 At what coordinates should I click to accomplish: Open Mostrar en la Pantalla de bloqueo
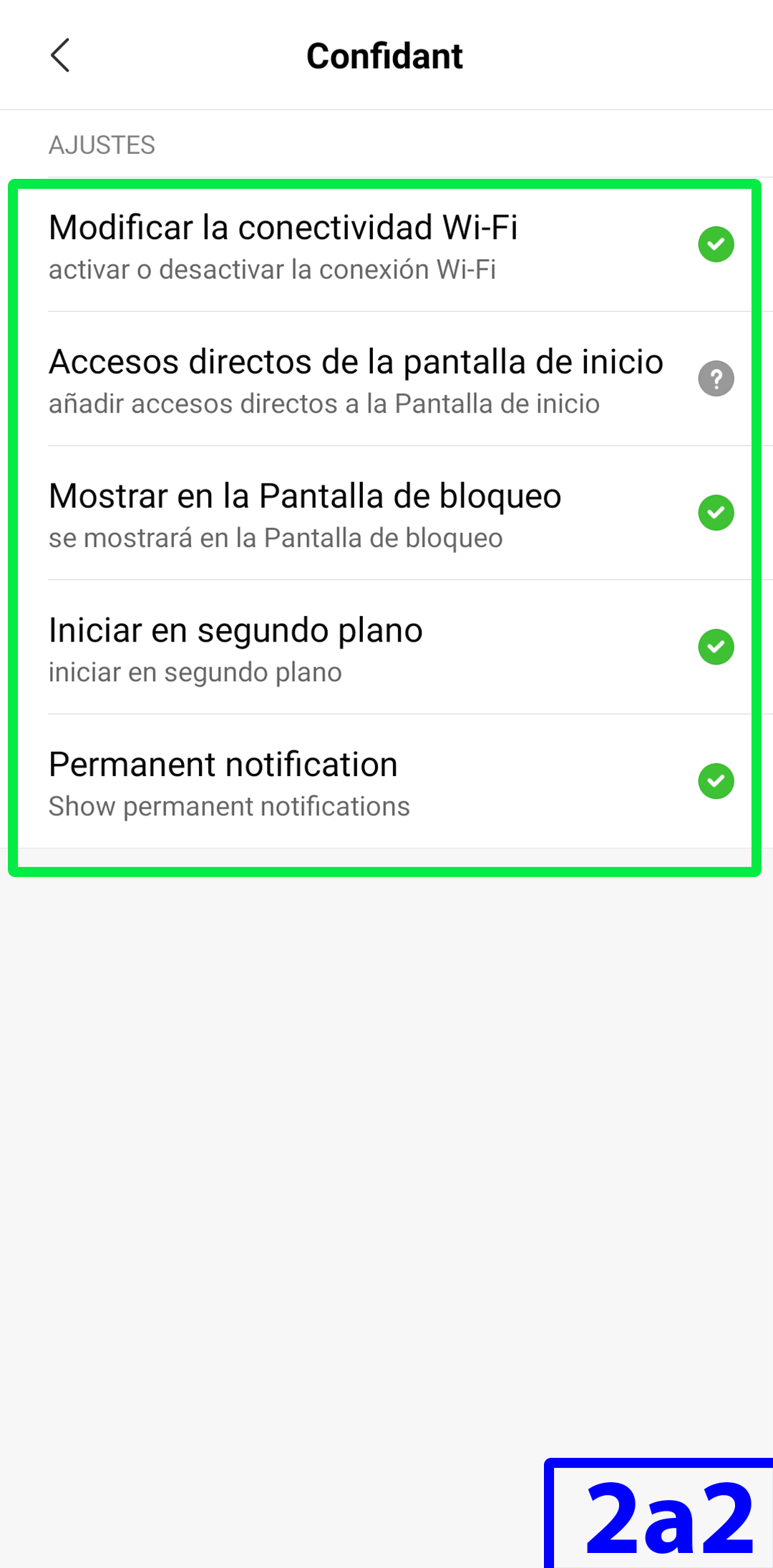(x=386, y=513)
